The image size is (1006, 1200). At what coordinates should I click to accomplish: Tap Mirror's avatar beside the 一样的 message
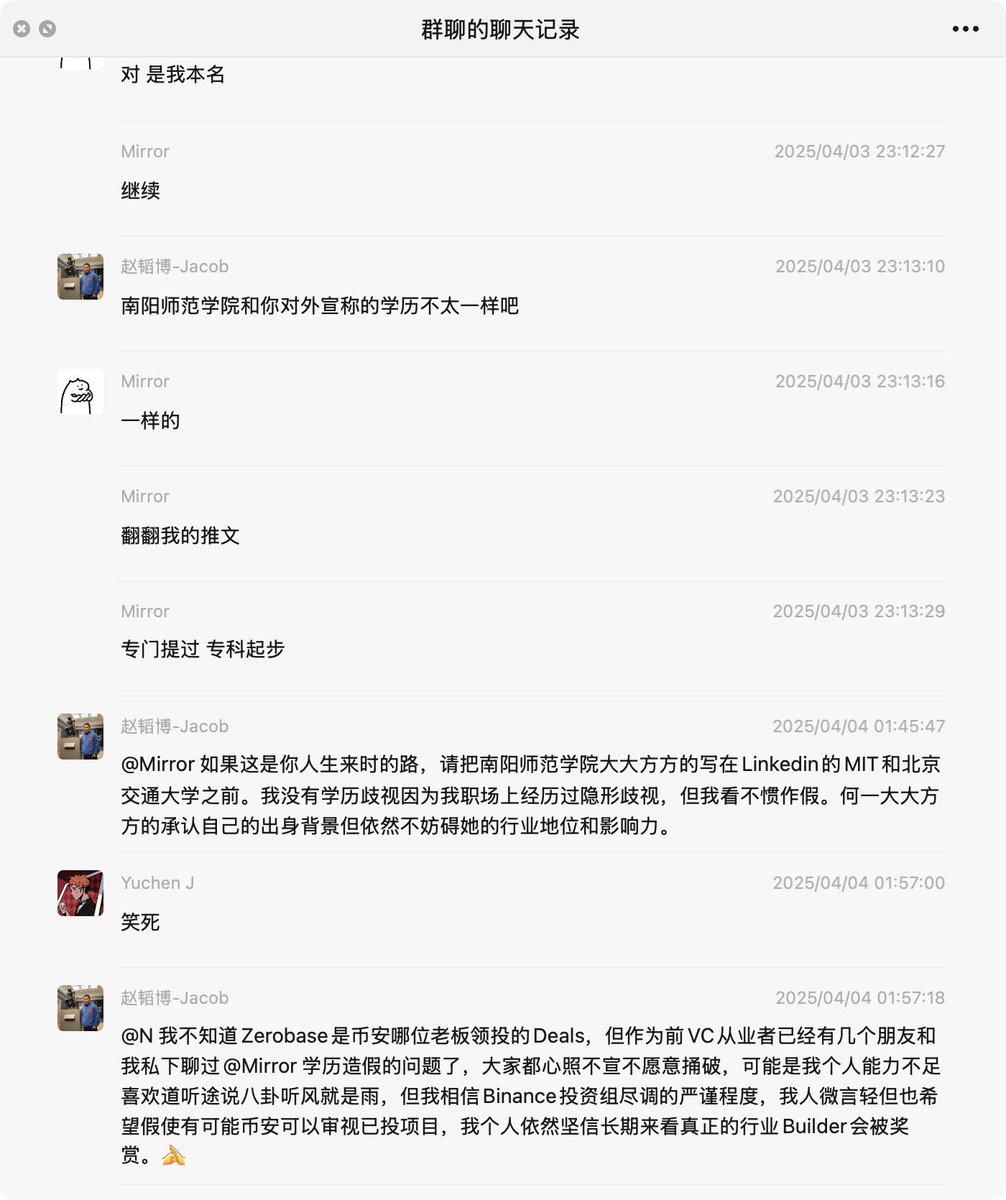point(80,392)
